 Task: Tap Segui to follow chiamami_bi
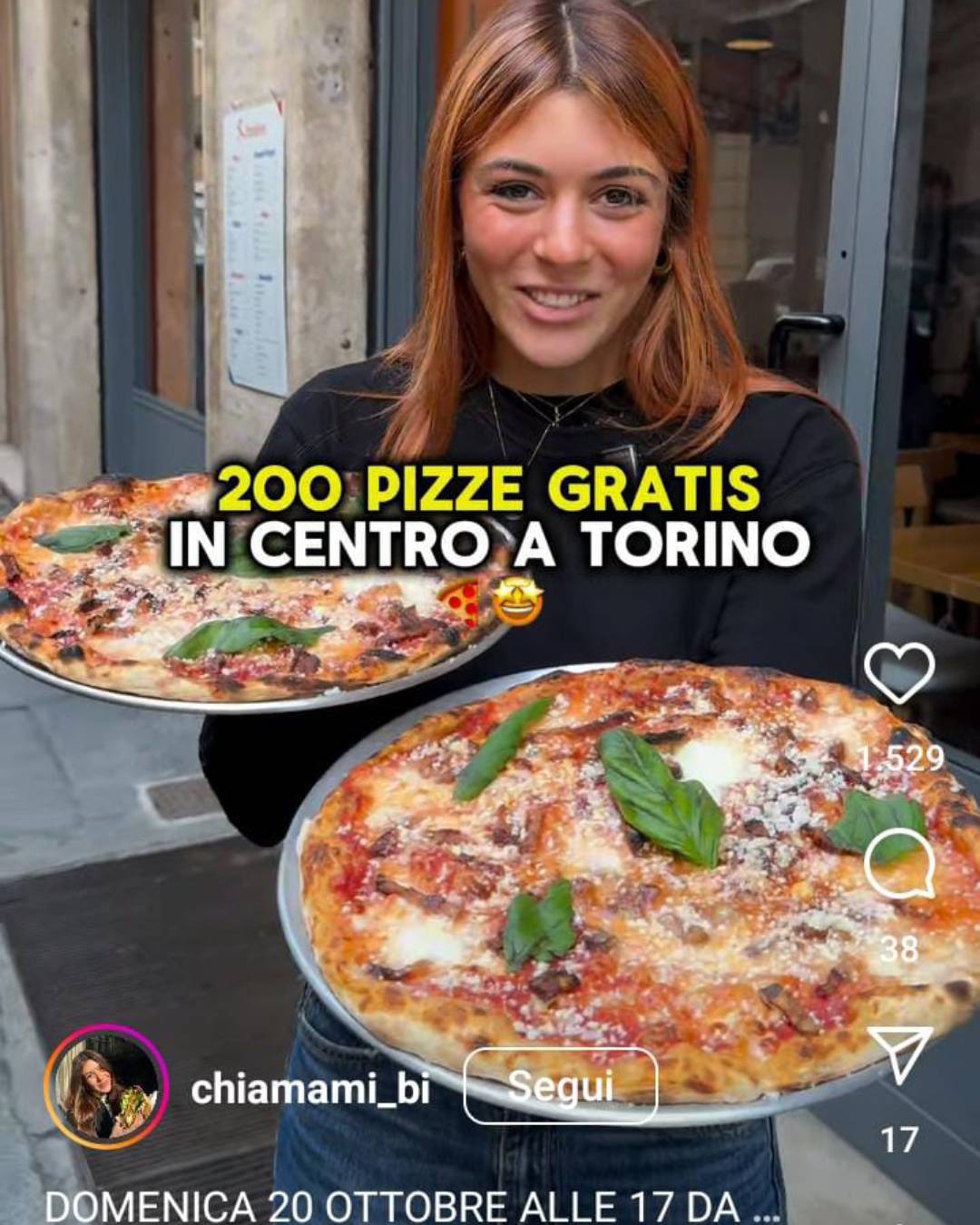pos(560,1086)
